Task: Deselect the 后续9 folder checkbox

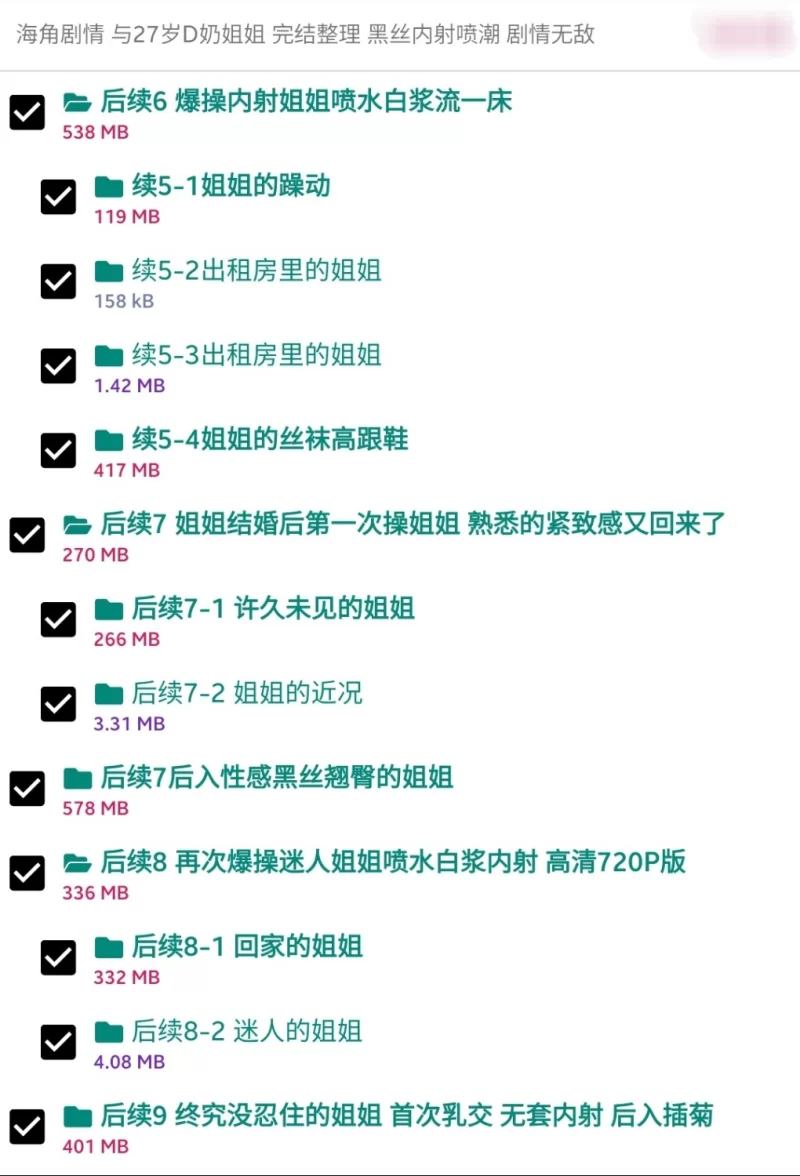Action: tap(27, 1126)
